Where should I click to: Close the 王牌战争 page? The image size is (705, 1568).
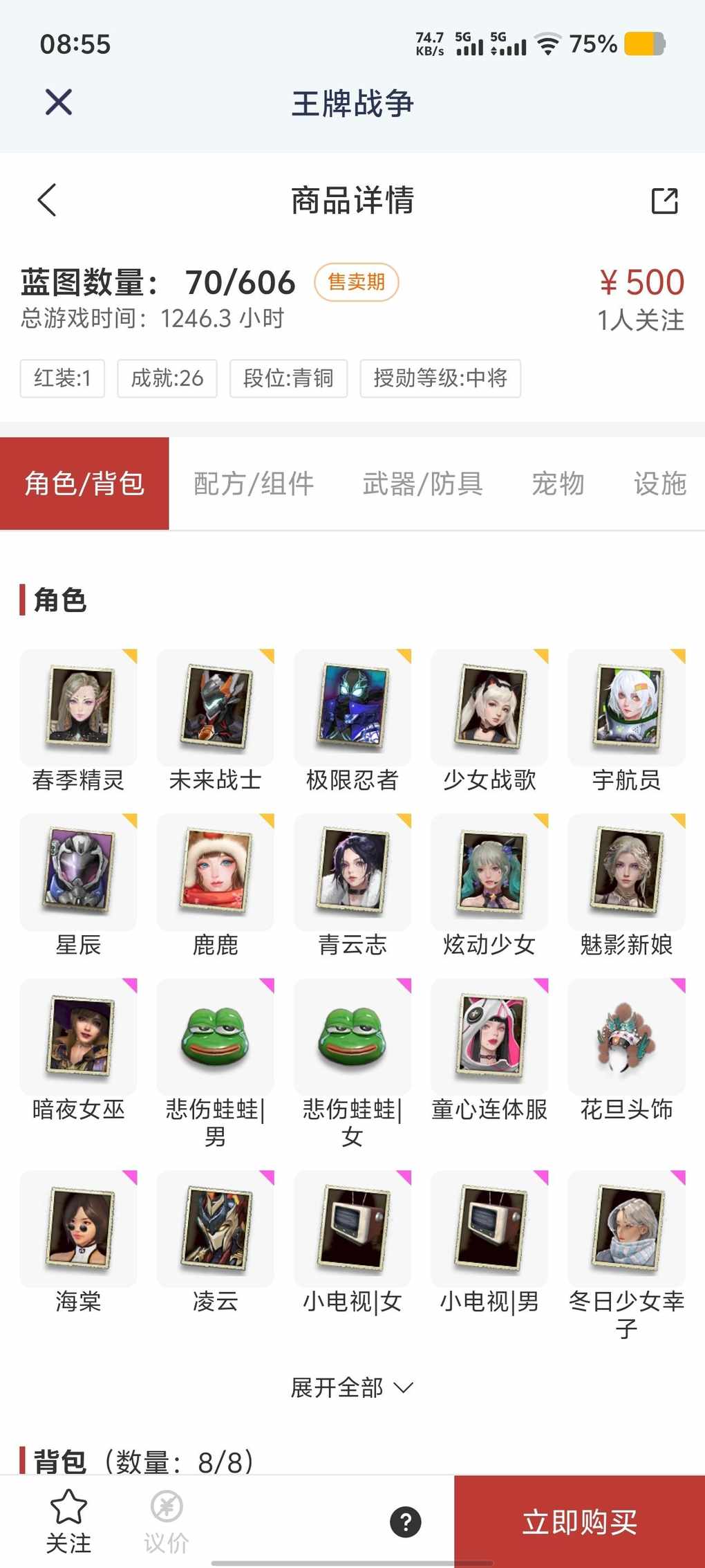pos(59,102)
